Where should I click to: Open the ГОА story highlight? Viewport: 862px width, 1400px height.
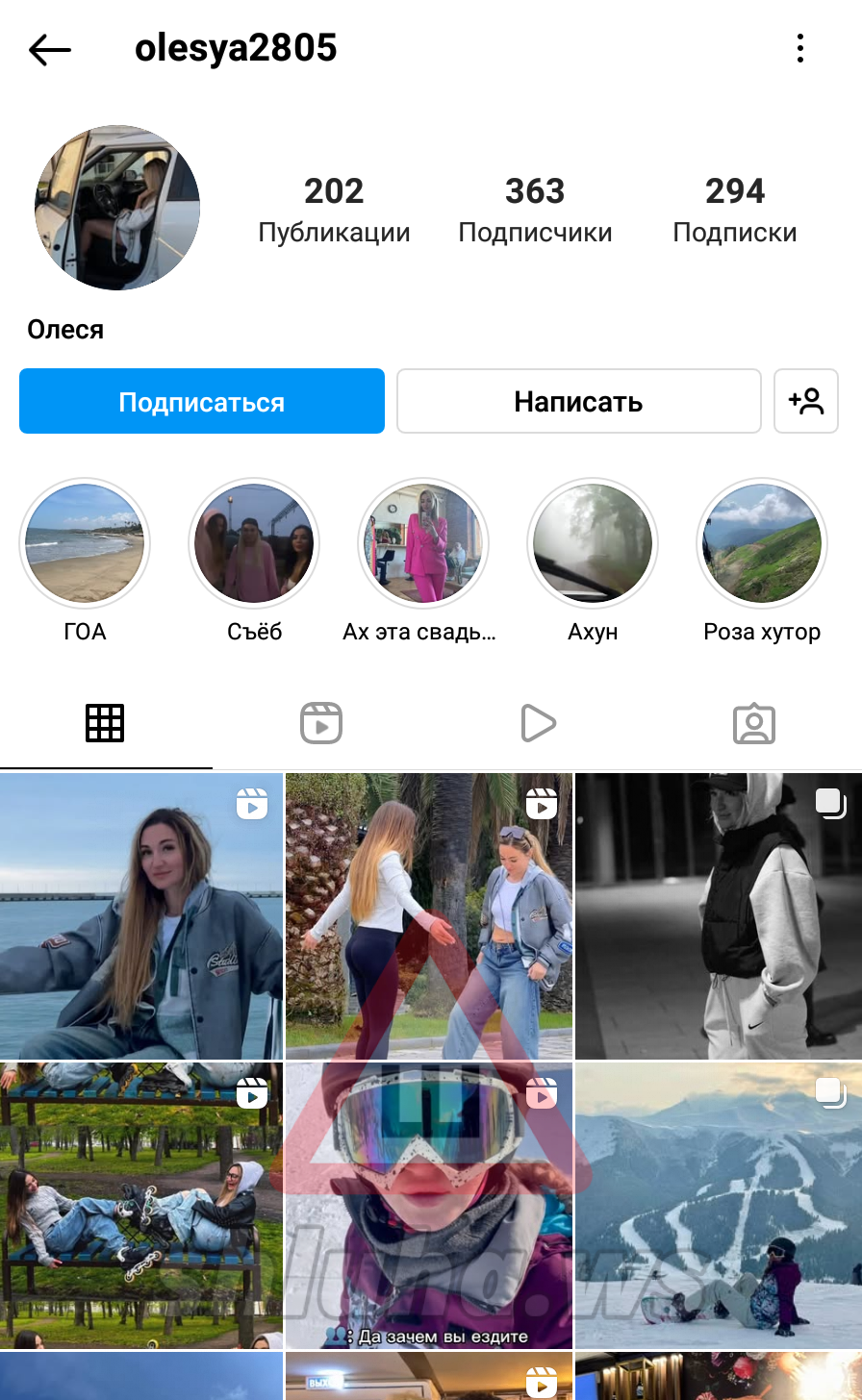click(x=85, y=543)
